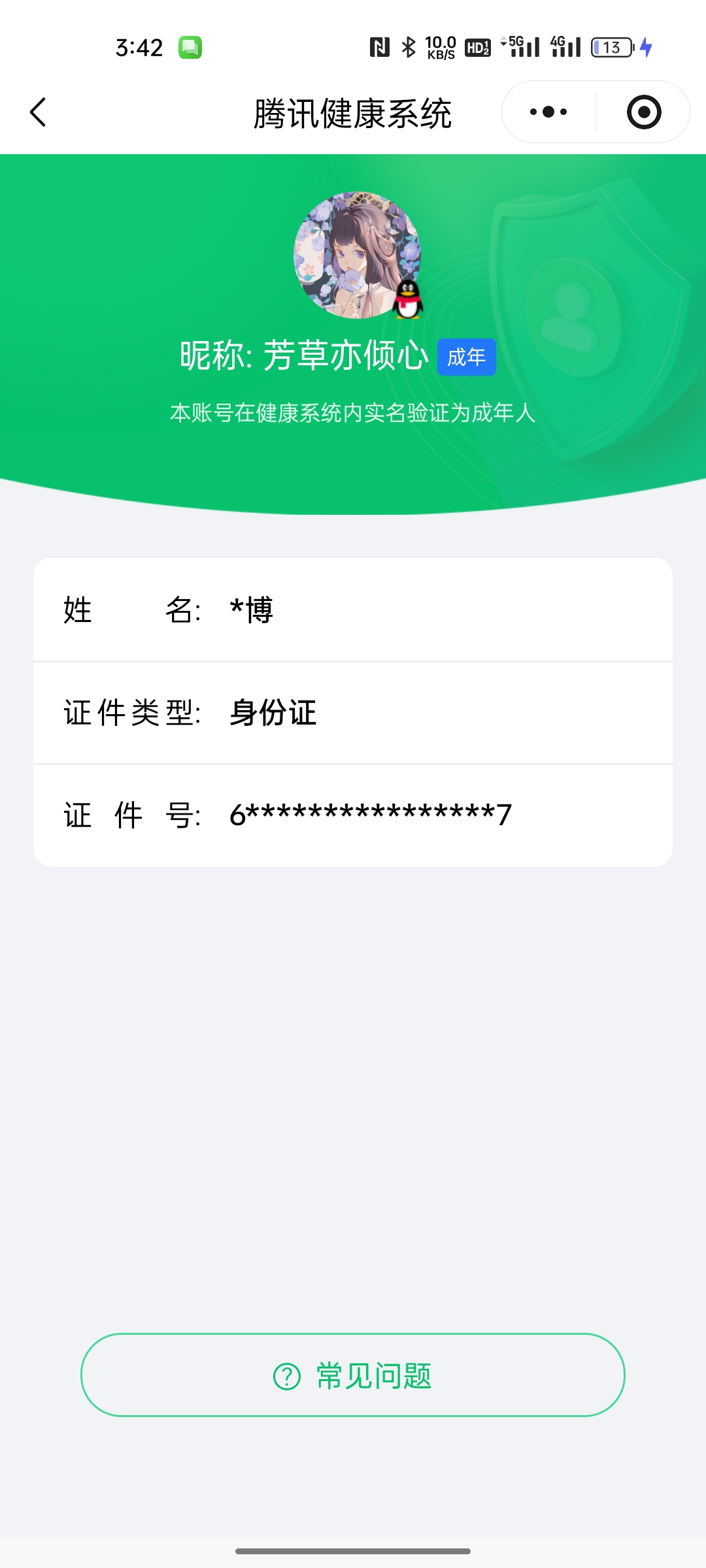Screen dimensions: 706x1568
Task: Select the 证件类型 row showing 身份证
Action: coord(353,713)
